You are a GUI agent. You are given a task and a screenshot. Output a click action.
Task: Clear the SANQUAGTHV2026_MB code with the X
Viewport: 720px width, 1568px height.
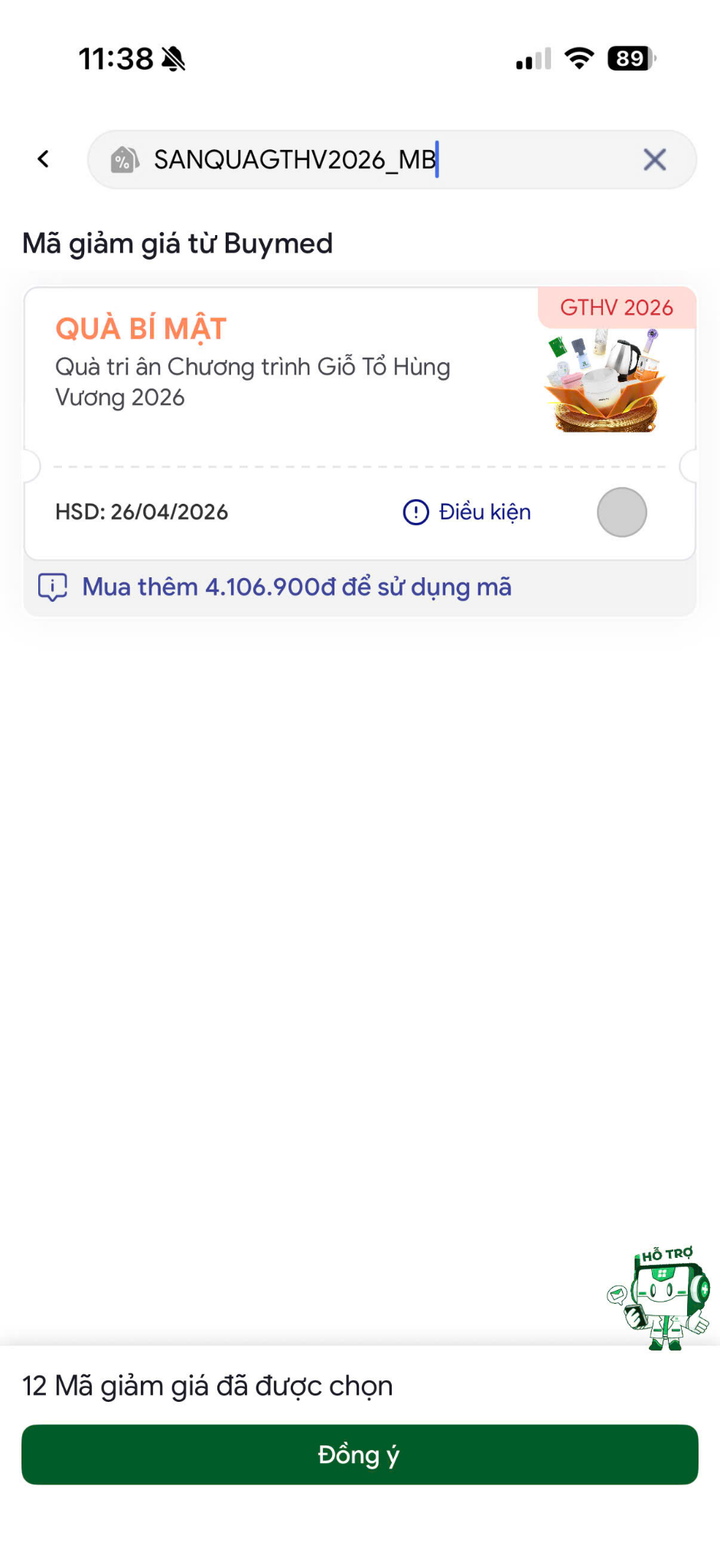[654, 159]
